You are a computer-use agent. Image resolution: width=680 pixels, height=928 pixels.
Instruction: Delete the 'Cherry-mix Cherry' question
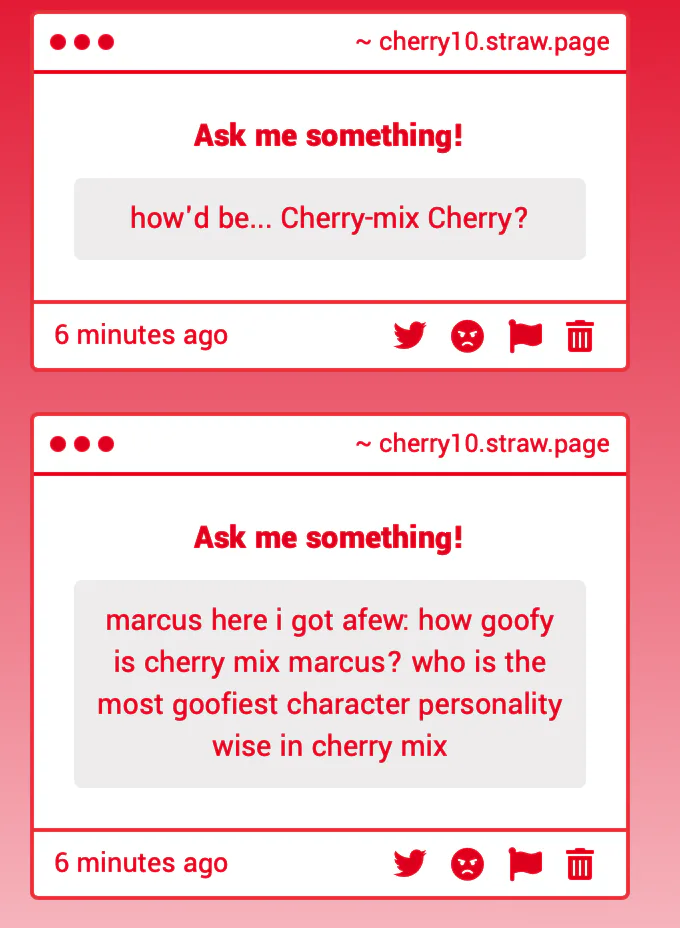pos(580,336)
